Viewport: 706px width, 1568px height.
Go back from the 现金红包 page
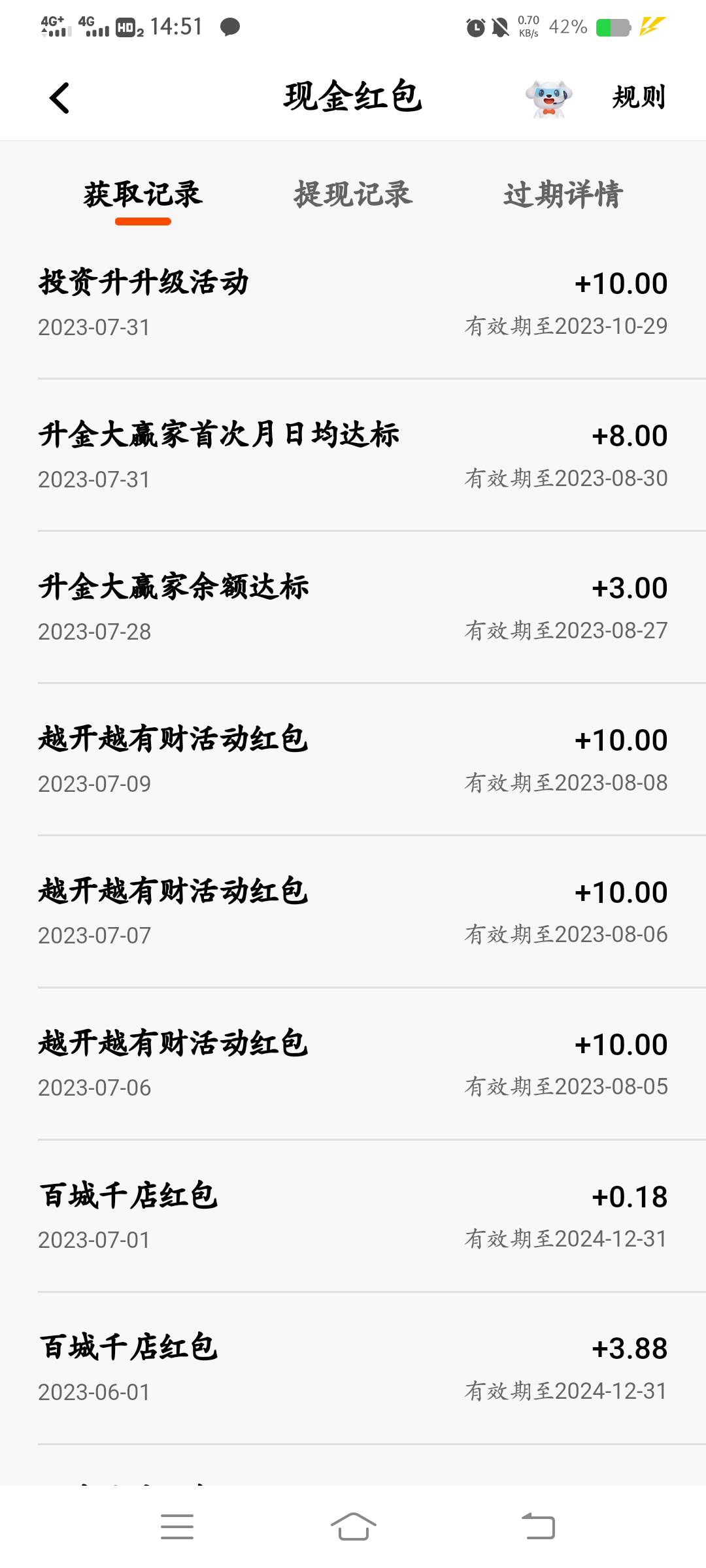(59, 98)
